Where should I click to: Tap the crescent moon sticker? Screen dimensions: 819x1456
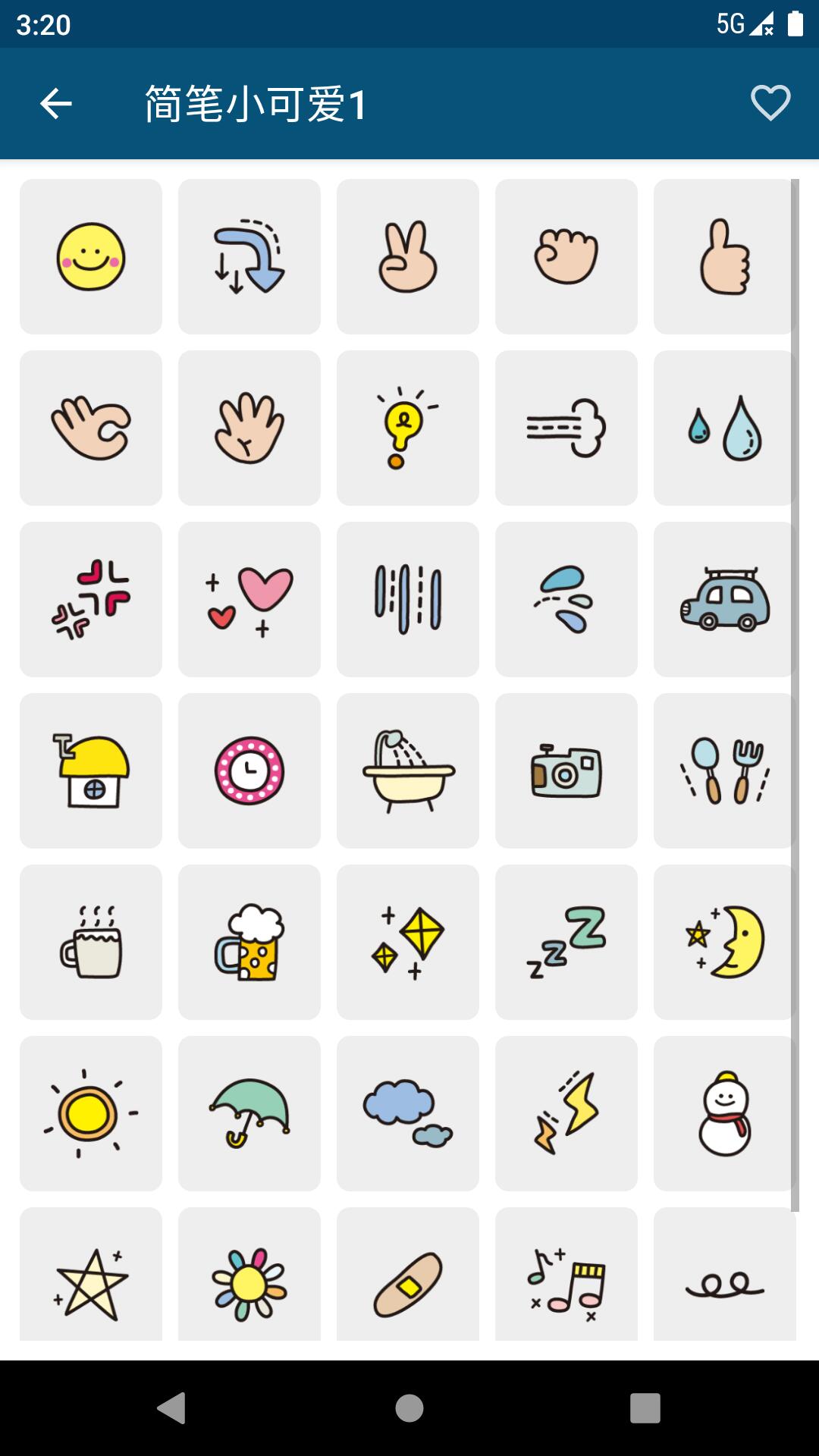(x=724, y=942)
